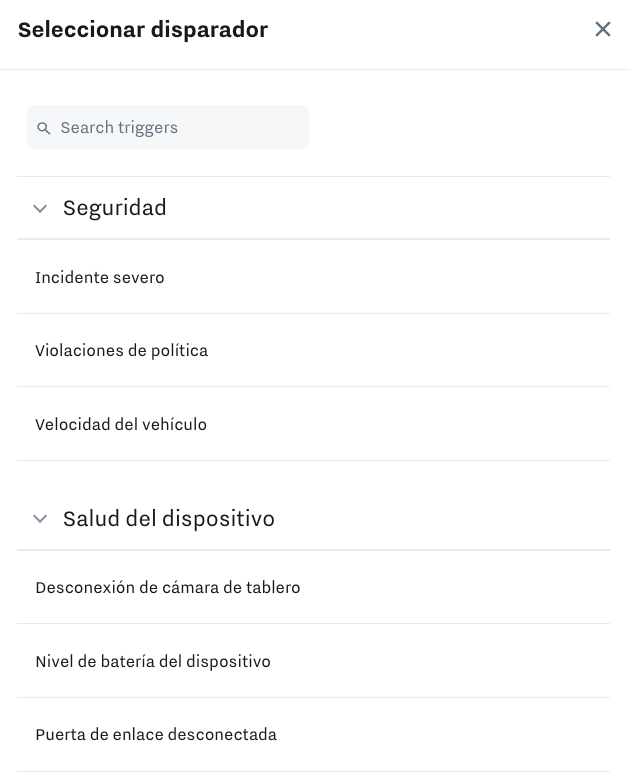Select Velocidad del vehículo trigger
The image size is (630, 780).
(121, 425)
